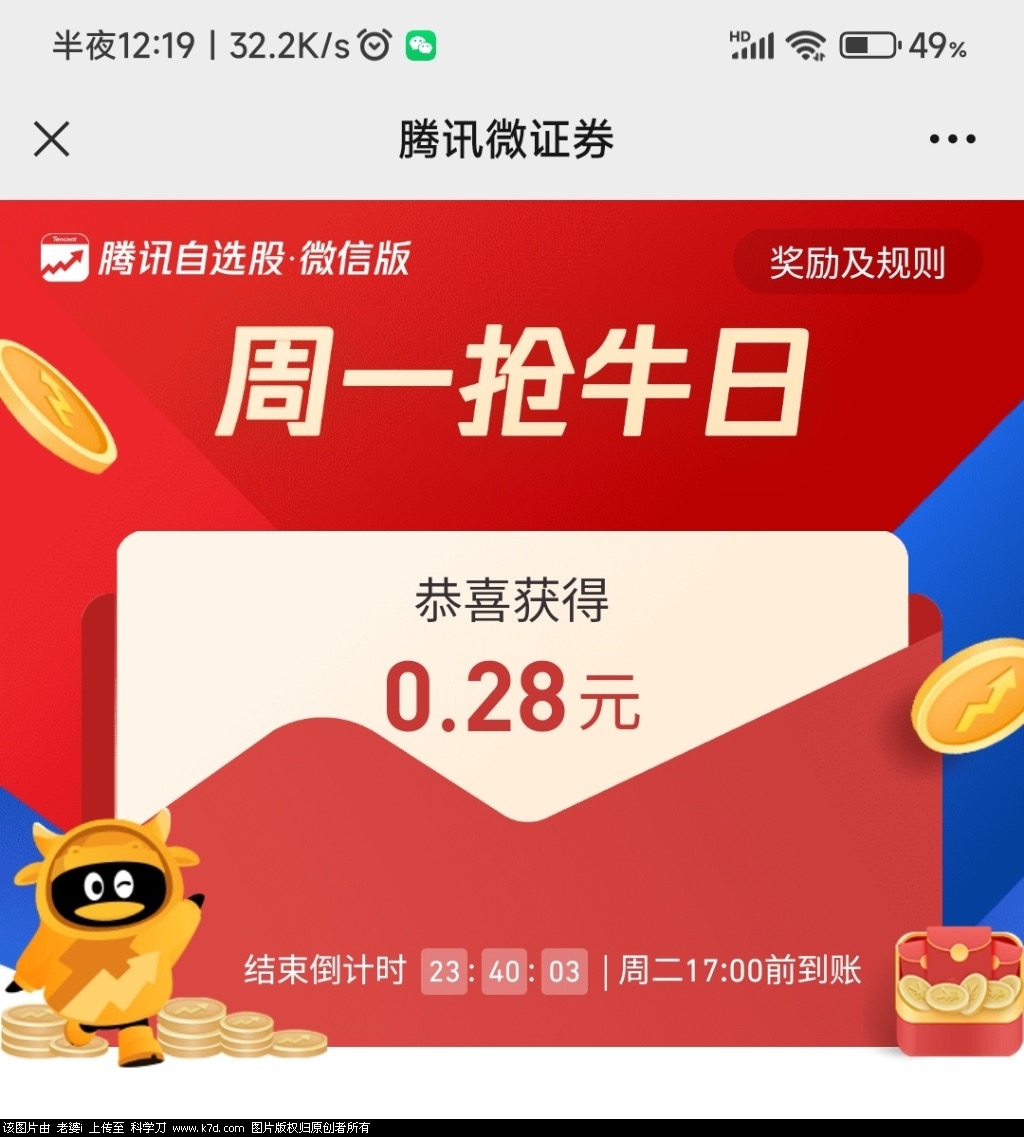
Task: Tap the red envelope box icon
Action: [x=959, y=991]
